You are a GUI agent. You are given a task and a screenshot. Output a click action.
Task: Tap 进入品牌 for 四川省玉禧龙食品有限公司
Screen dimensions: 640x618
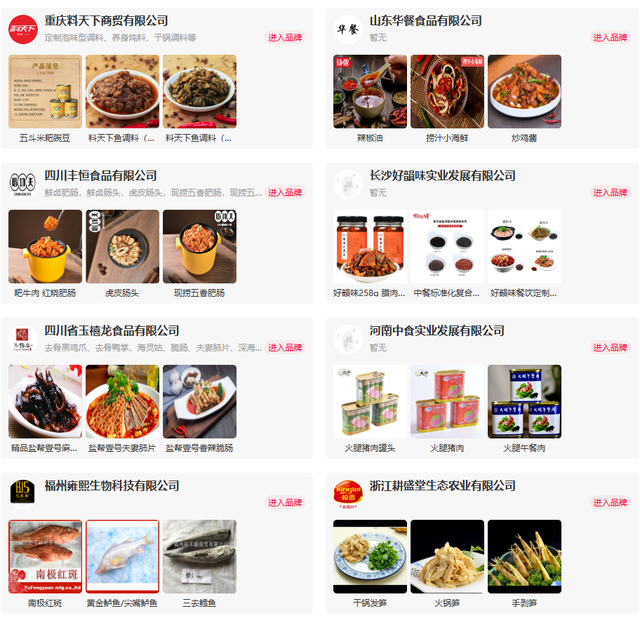pyautogui.click(x=285, y=348)
